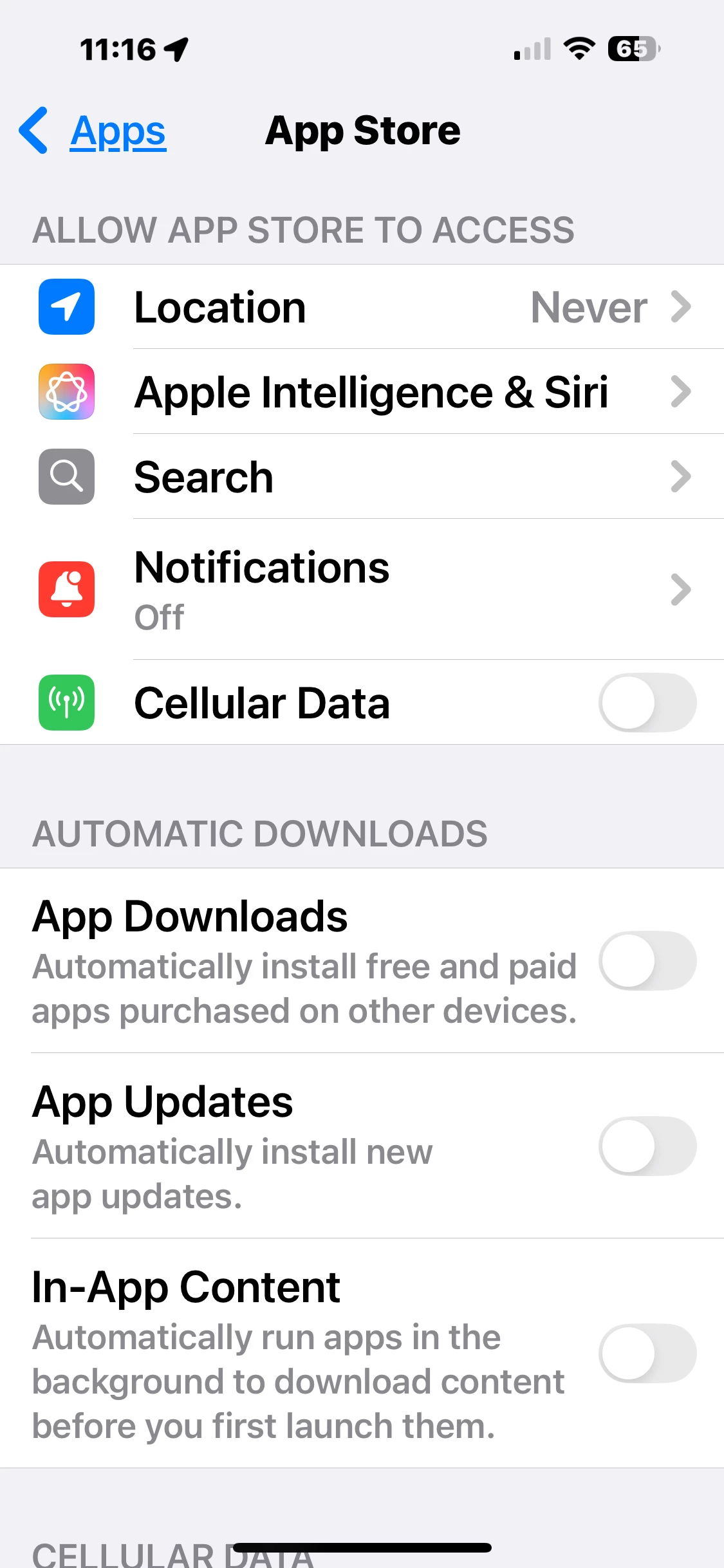This screenshot has height=1568, width=724.
Task: Enable automatic App Updates
Action: tap(647, 1146)
